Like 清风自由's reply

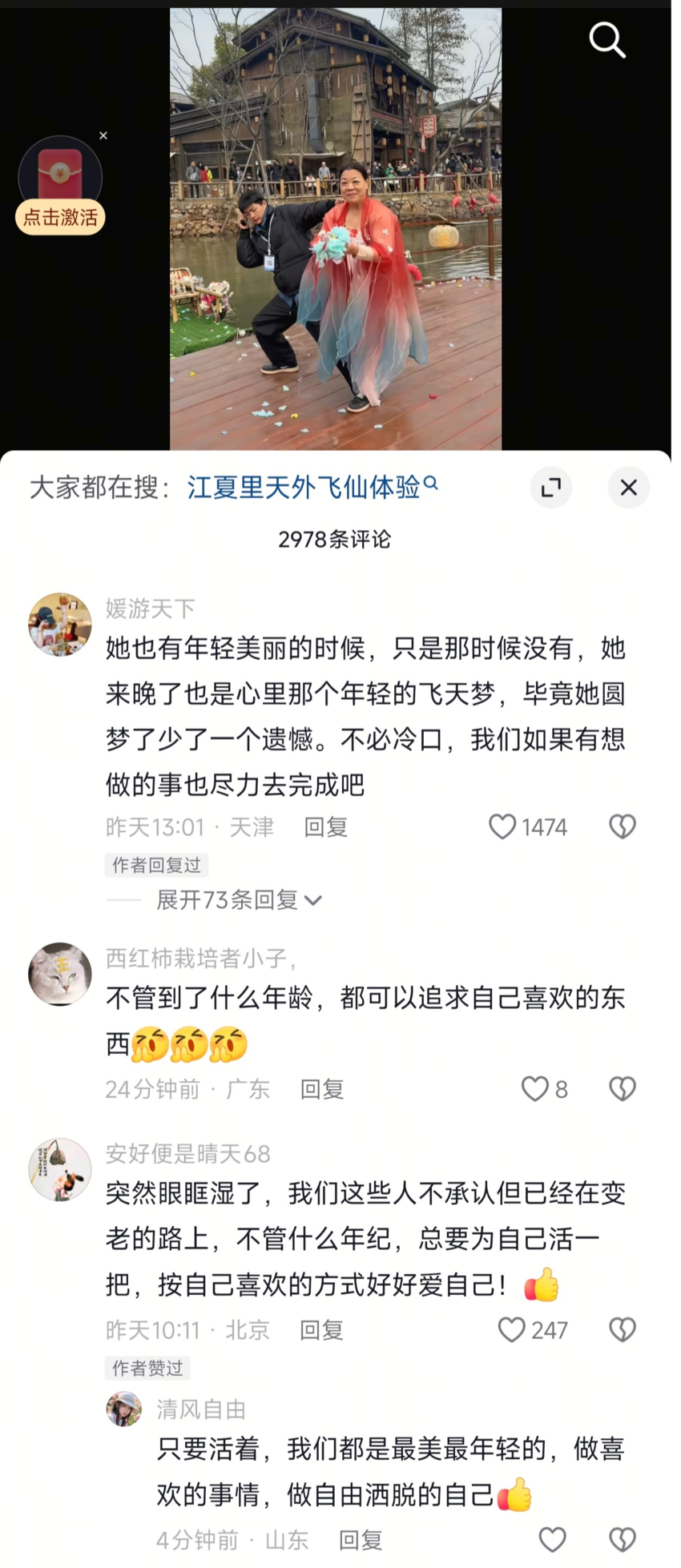(x=552, y=1540)
